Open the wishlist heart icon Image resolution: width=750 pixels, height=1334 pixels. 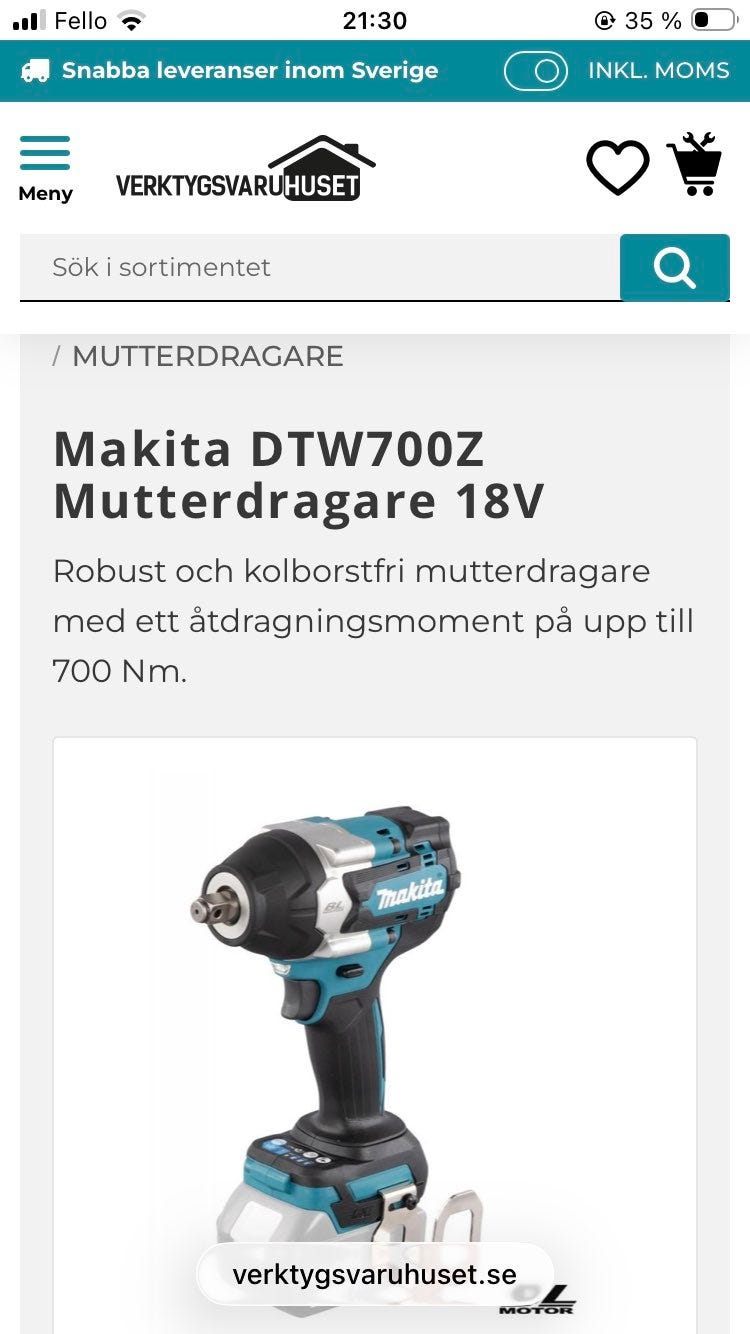click(x=618, y=168)
